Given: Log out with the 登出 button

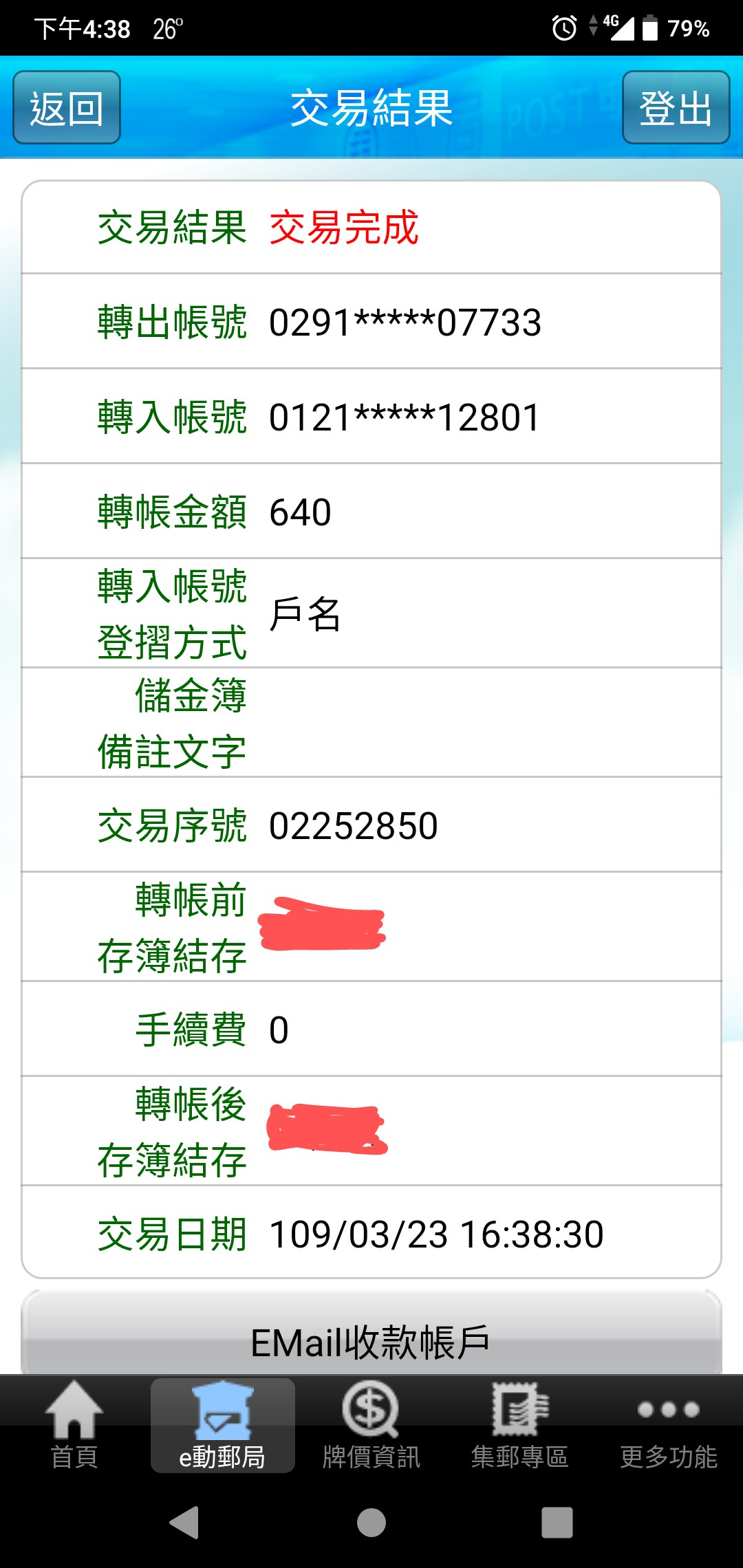Looking at the screenshot, I should 676,107.
